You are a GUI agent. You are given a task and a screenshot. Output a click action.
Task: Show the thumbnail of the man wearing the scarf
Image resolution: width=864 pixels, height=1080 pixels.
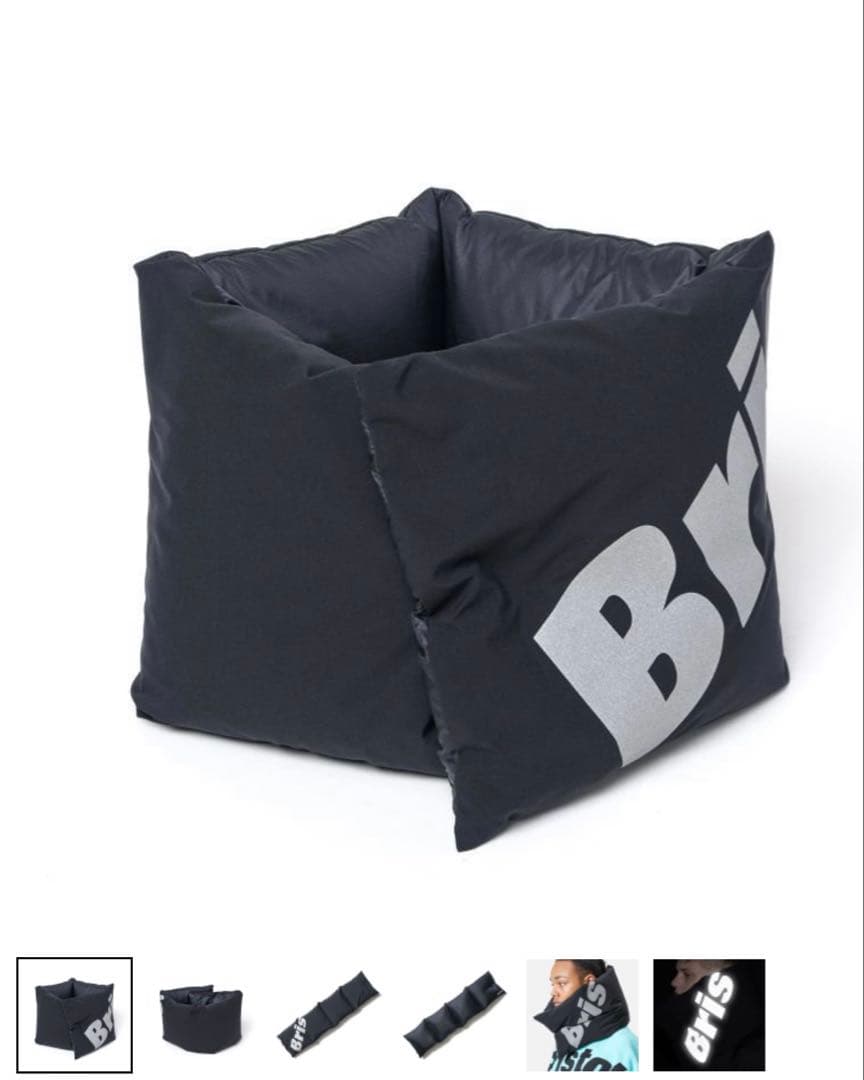(582, 1014)
